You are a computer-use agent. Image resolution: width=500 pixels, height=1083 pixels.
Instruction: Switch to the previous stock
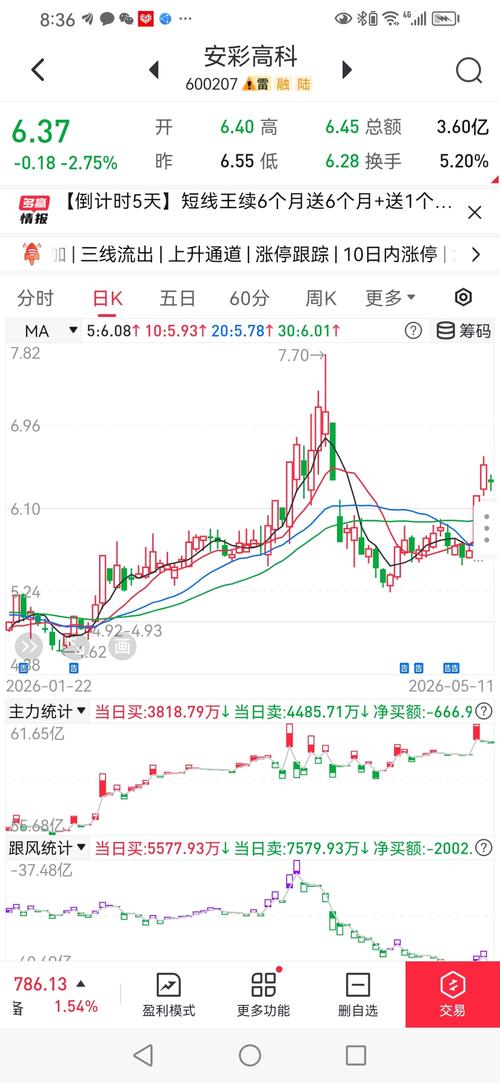point(154,70)
